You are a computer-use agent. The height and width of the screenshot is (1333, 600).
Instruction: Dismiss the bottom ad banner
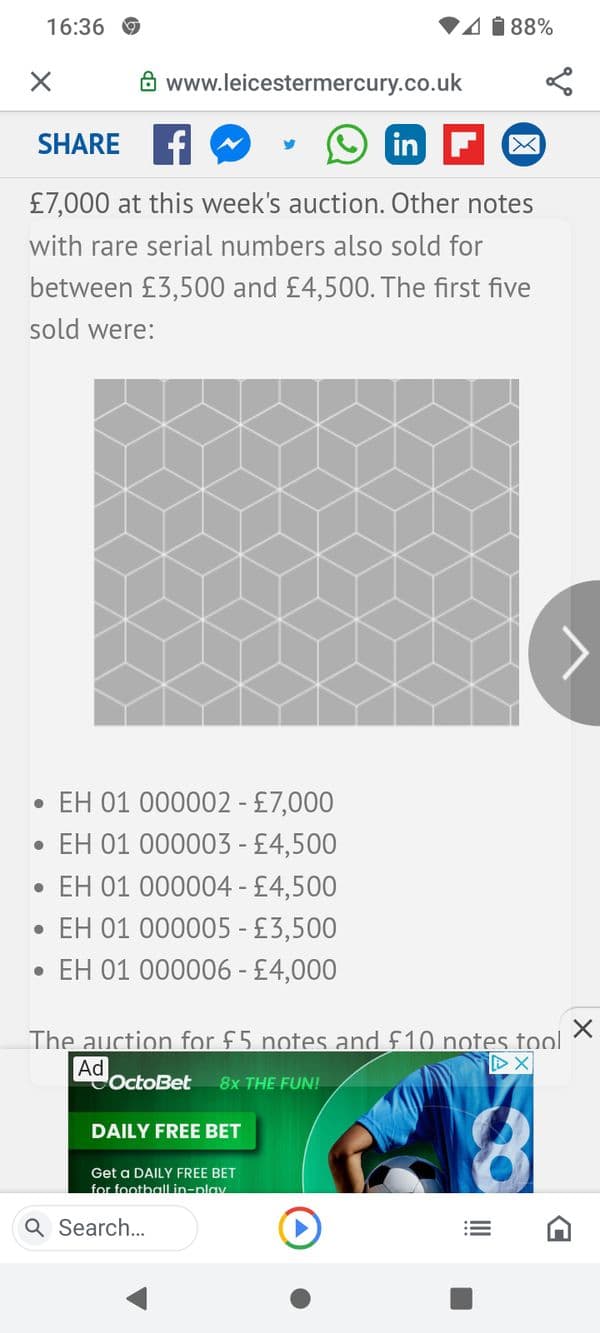point(582,1027)
